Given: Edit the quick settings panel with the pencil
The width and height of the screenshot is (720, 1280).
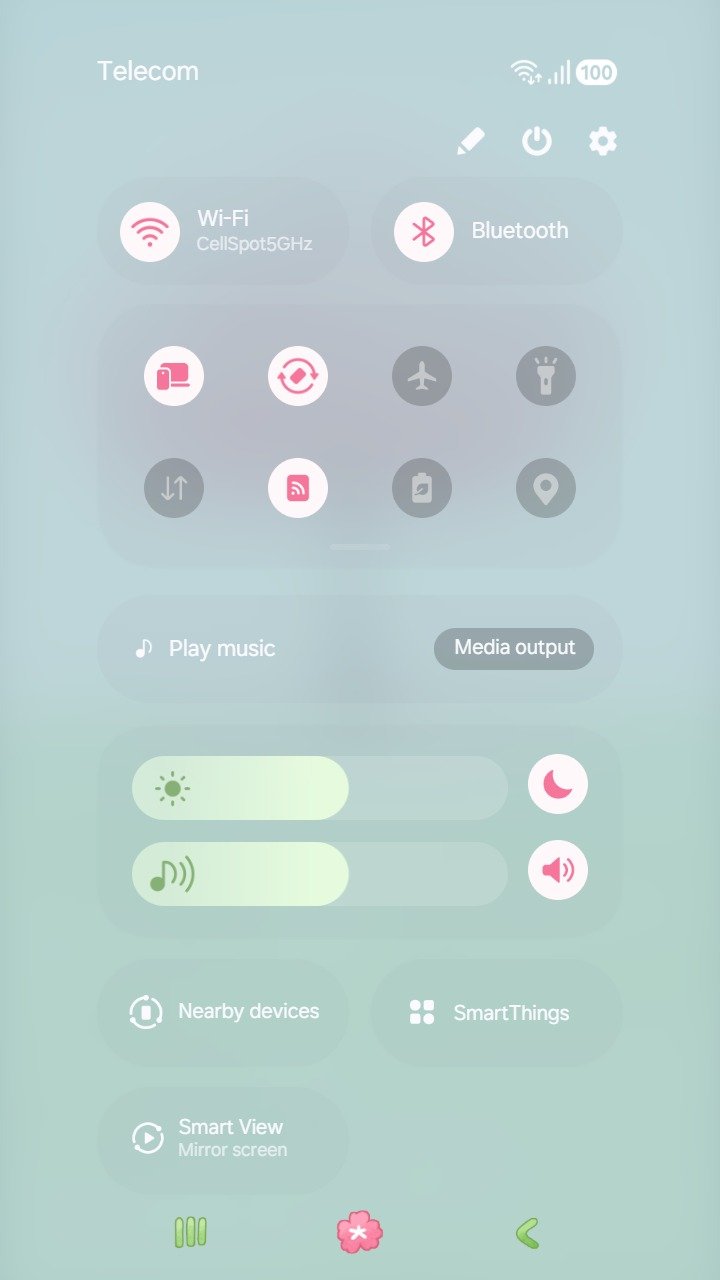Looking at the screenshot, I should pyautogui.click(x=470, y=141).
